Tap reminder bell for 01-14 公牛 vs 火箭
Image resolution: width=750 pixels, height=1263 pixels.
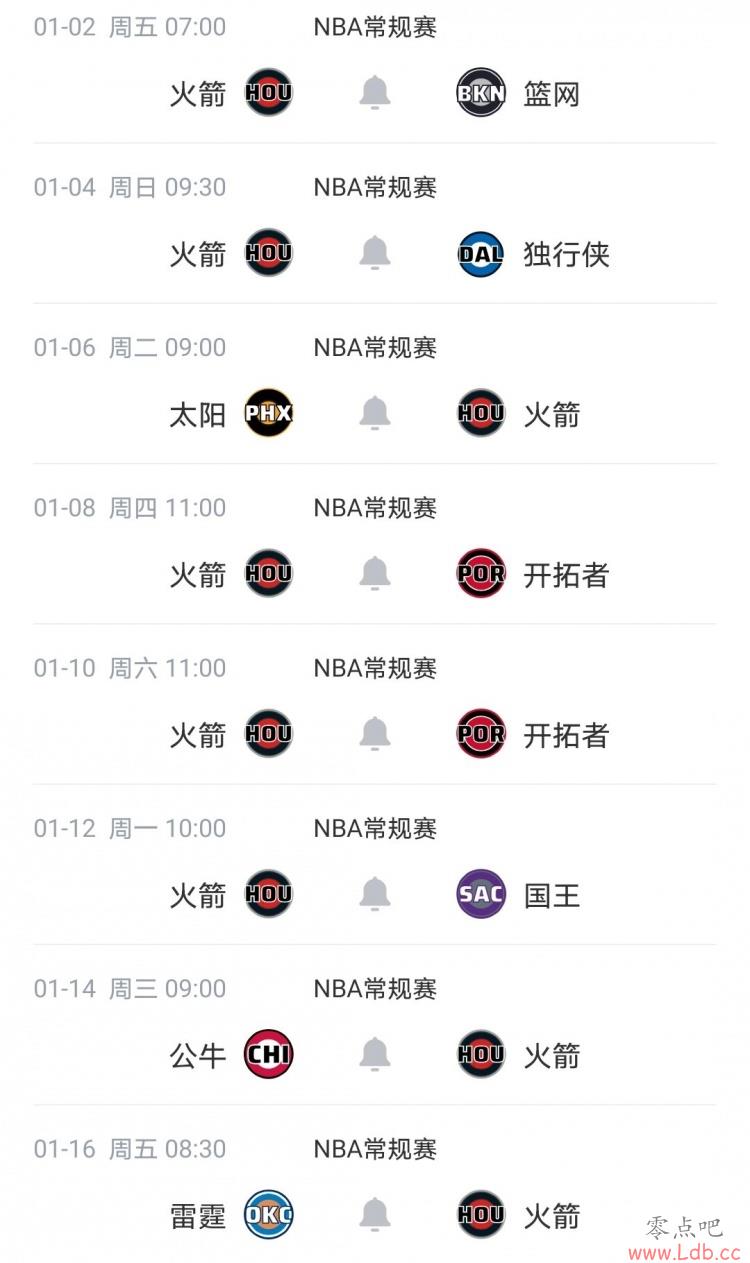click(x=375, y=1053)
